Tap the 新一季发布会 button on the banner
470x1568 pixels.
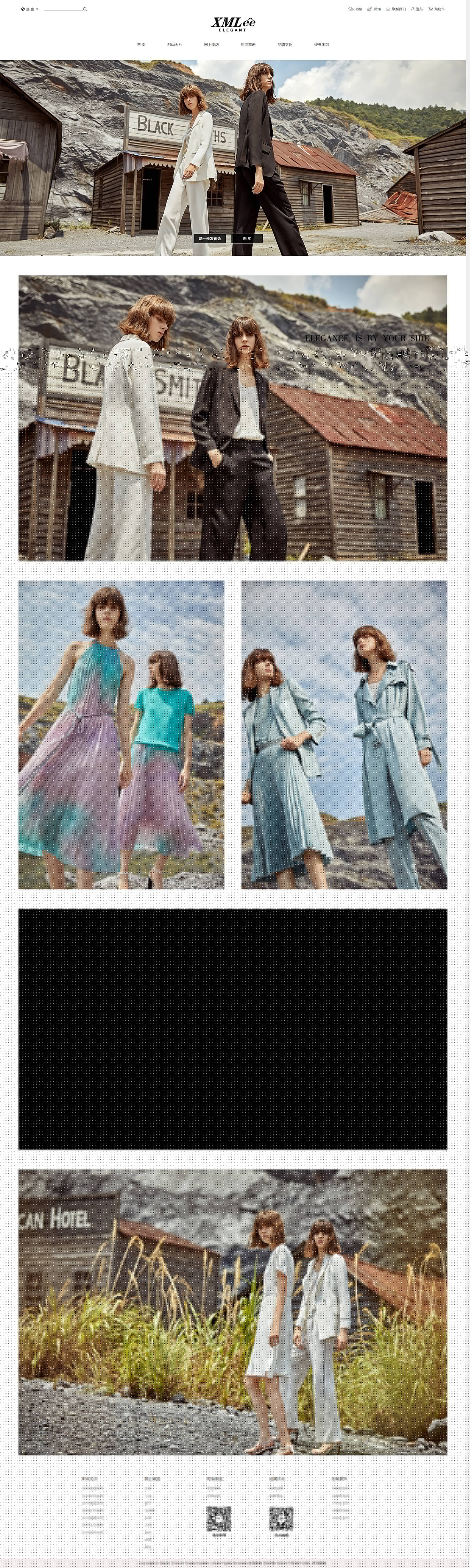[x=210, y=238]
